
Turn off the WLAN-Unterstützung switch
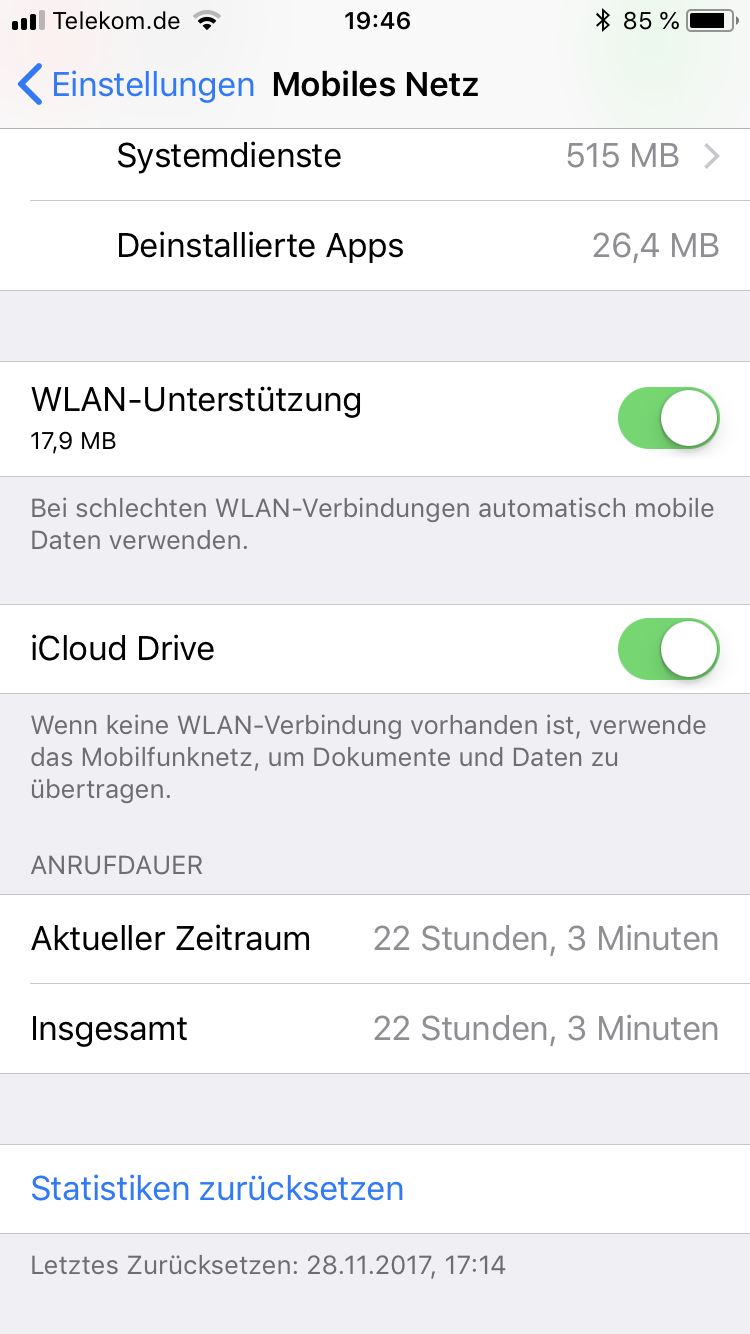point(669,418)
